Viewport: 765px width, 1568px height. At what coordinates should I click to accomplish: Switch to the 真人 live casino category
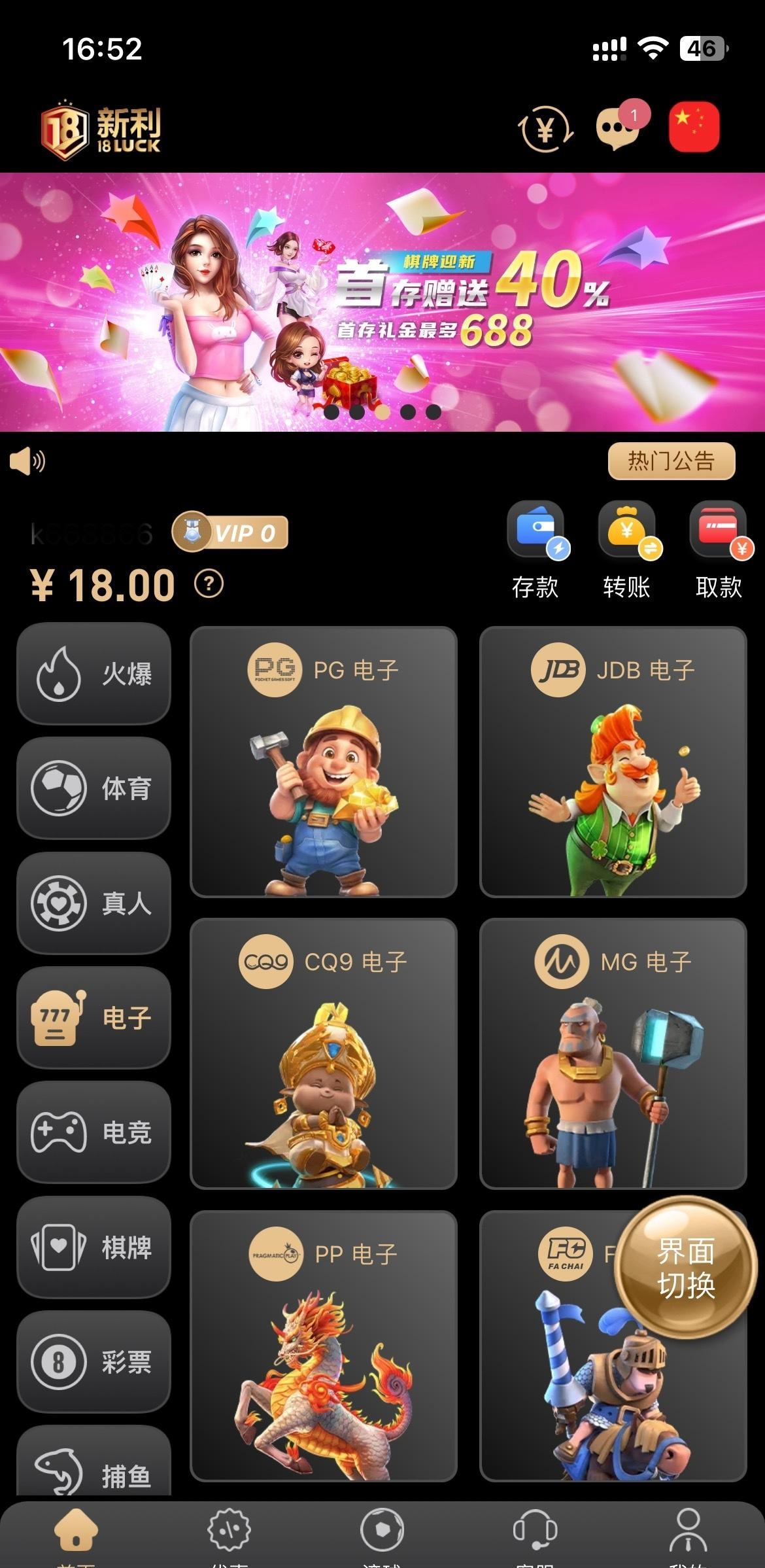point(94,903)
